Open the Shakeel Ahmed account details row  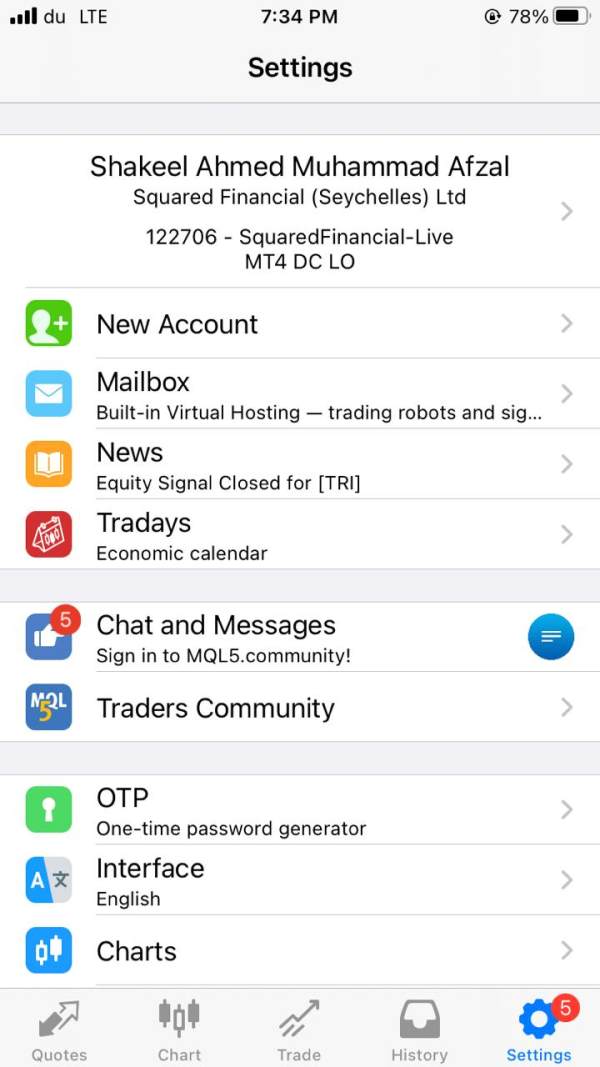300,211
